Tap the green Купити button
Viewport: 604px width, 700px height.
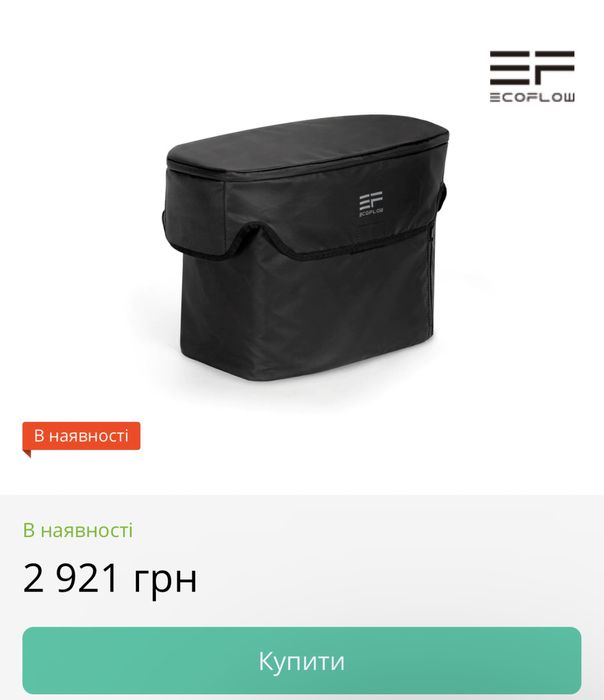[302, 661]
